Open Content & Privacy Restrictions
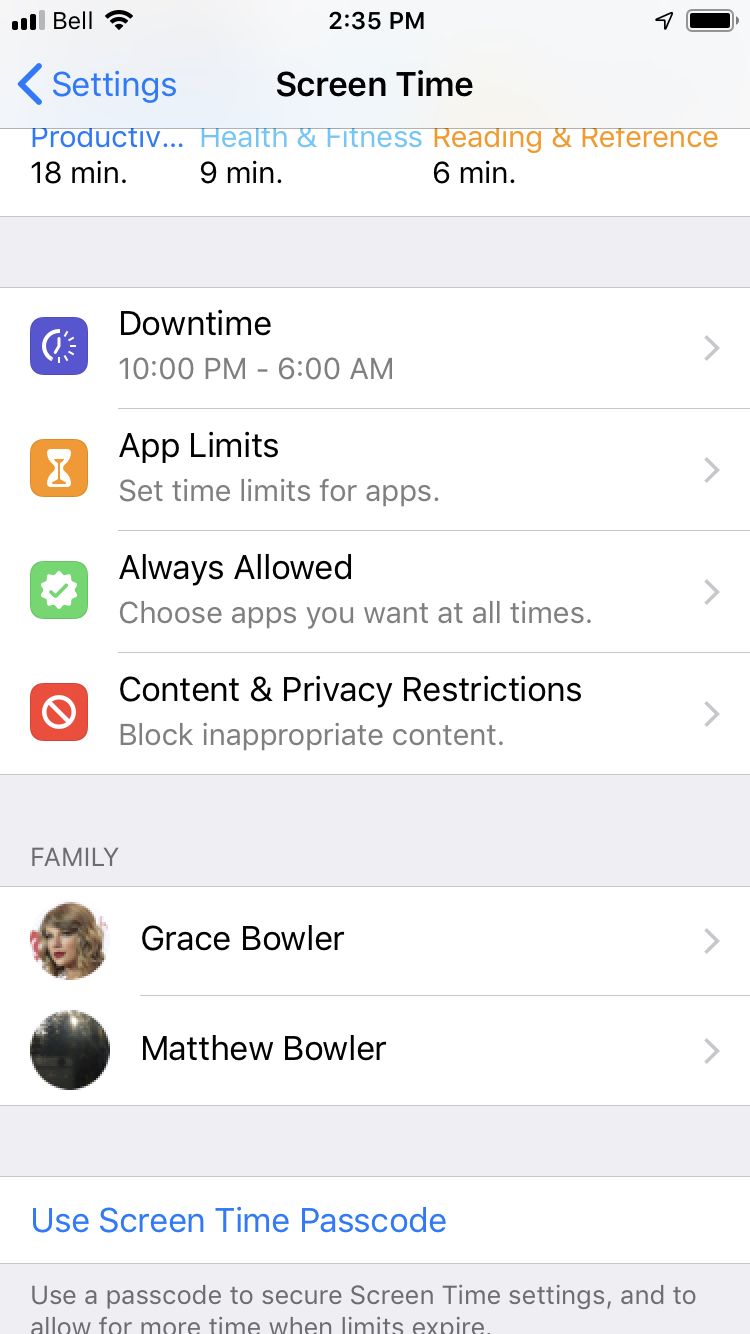750x1334 pixels. pos(375,714)
